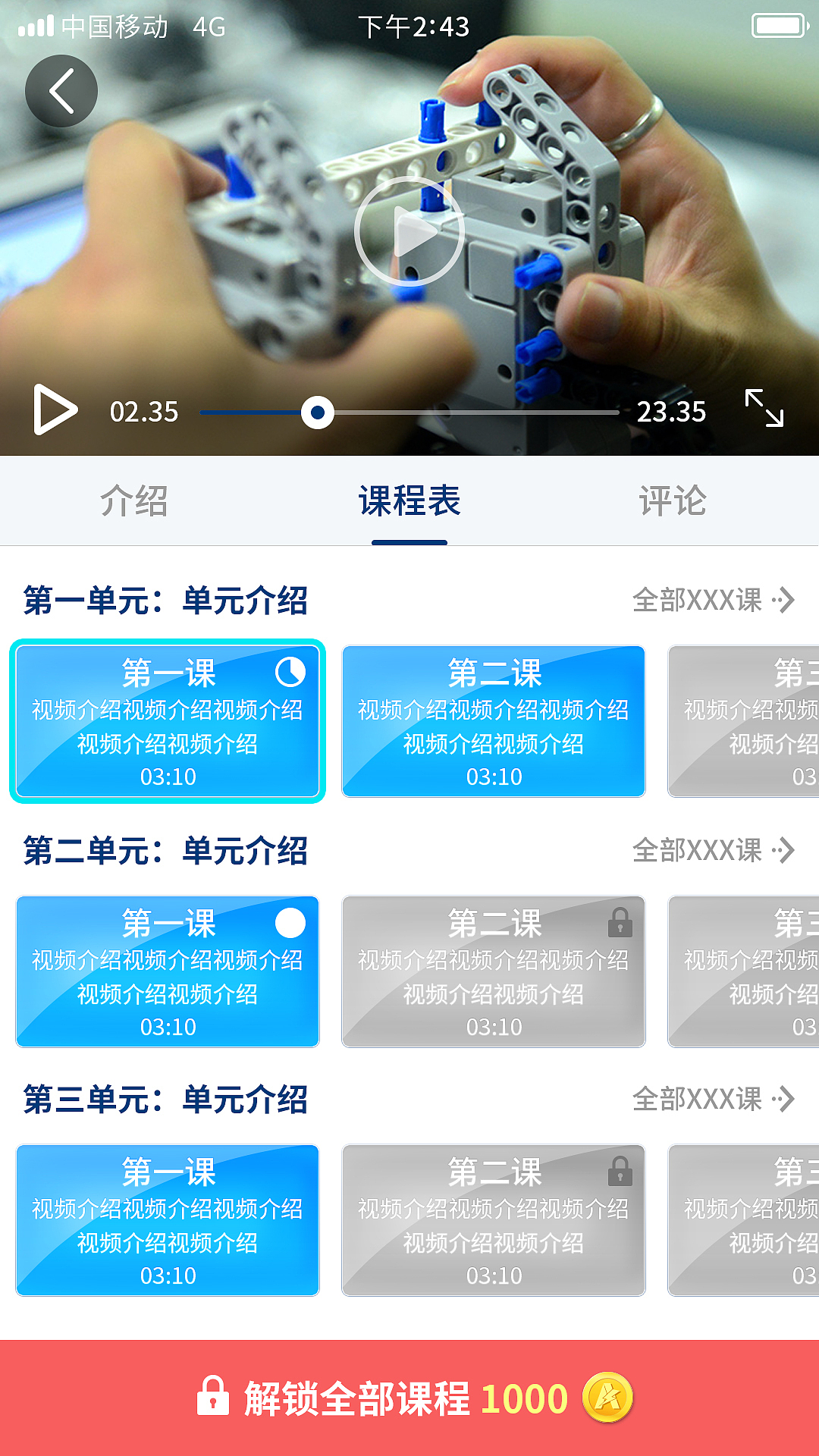
Task: Open the 评论 tab
Action: [x=674, y=500]
